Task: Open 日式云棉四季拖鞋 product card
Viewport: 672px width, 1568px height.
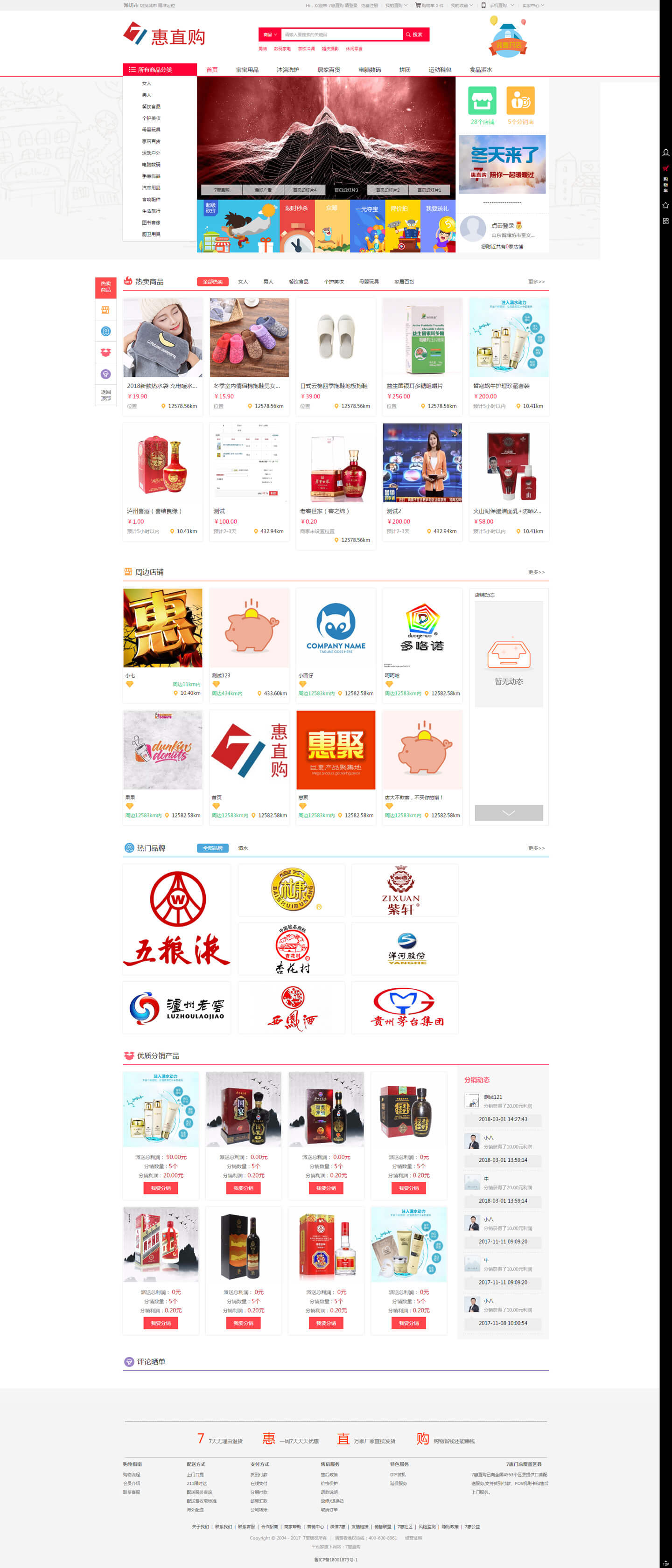Action: 335,355
